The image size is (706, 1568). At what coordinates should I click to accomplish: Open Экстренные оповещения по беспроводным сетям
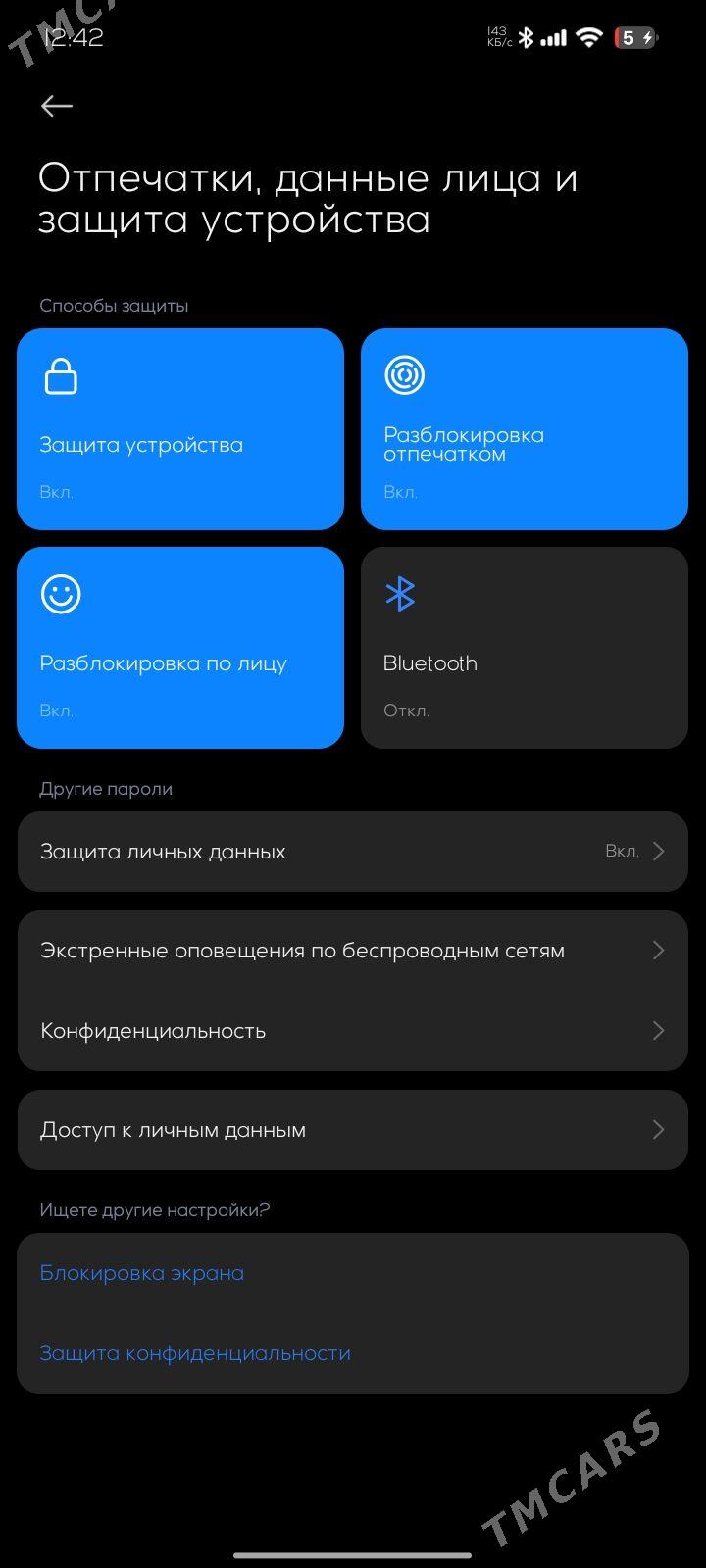click(x=353, y=950)
